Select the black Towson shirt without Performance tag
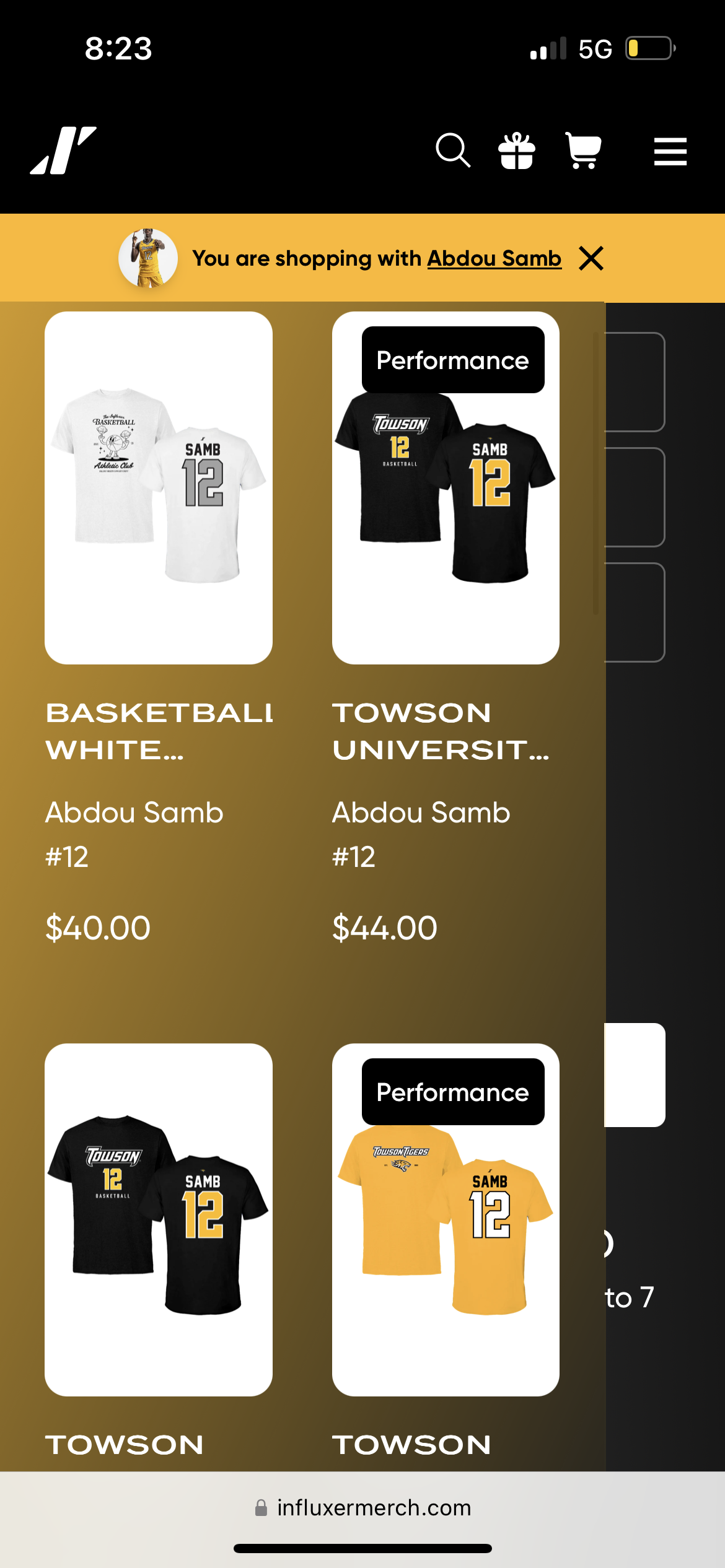This screenshot has height=1568, width=725. coord(159,1219)
